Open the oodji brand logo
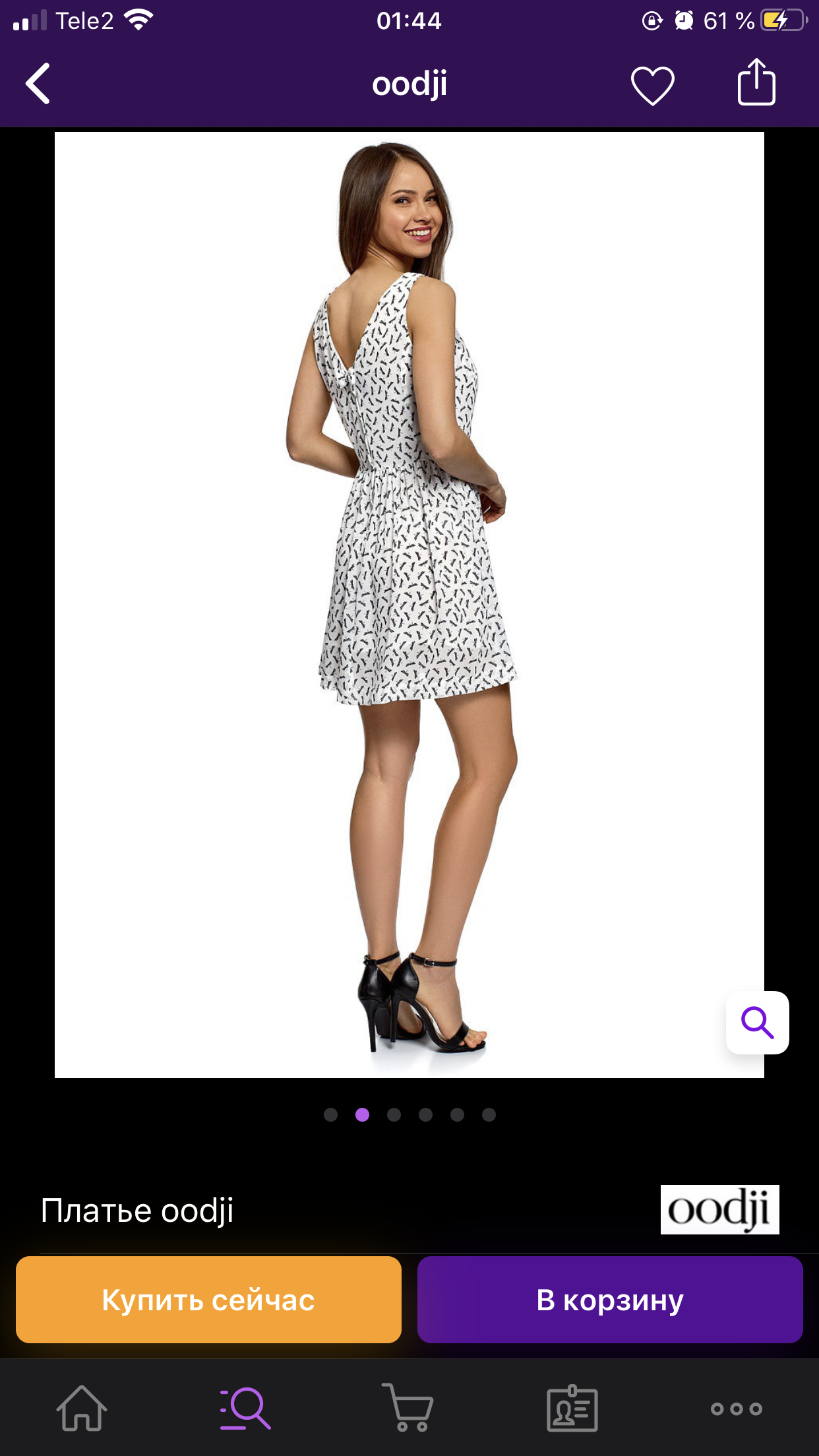The image size is (819, 1456). 719,1209
